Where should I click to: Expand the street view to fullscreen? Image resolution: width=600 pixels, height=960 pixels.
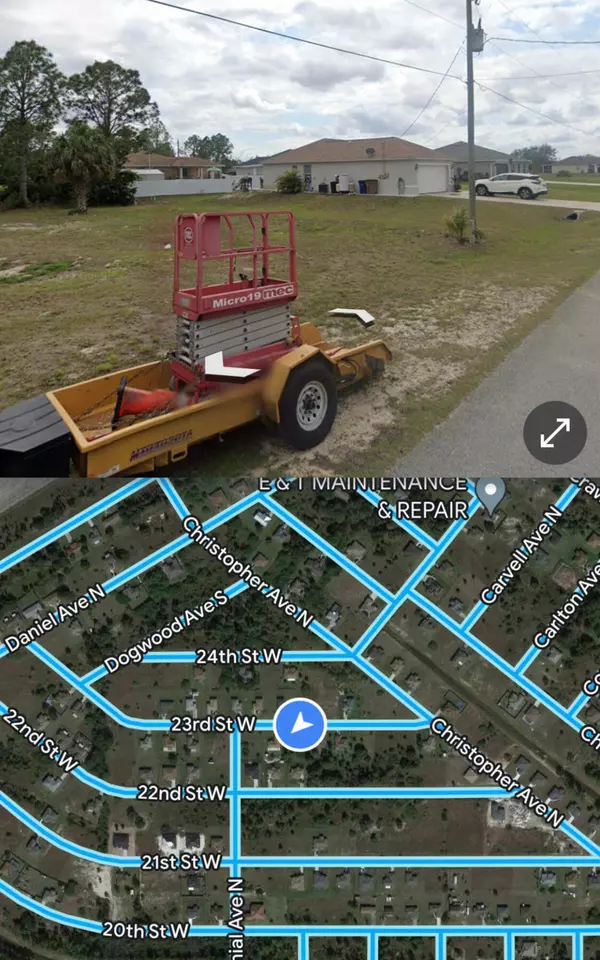555,433
